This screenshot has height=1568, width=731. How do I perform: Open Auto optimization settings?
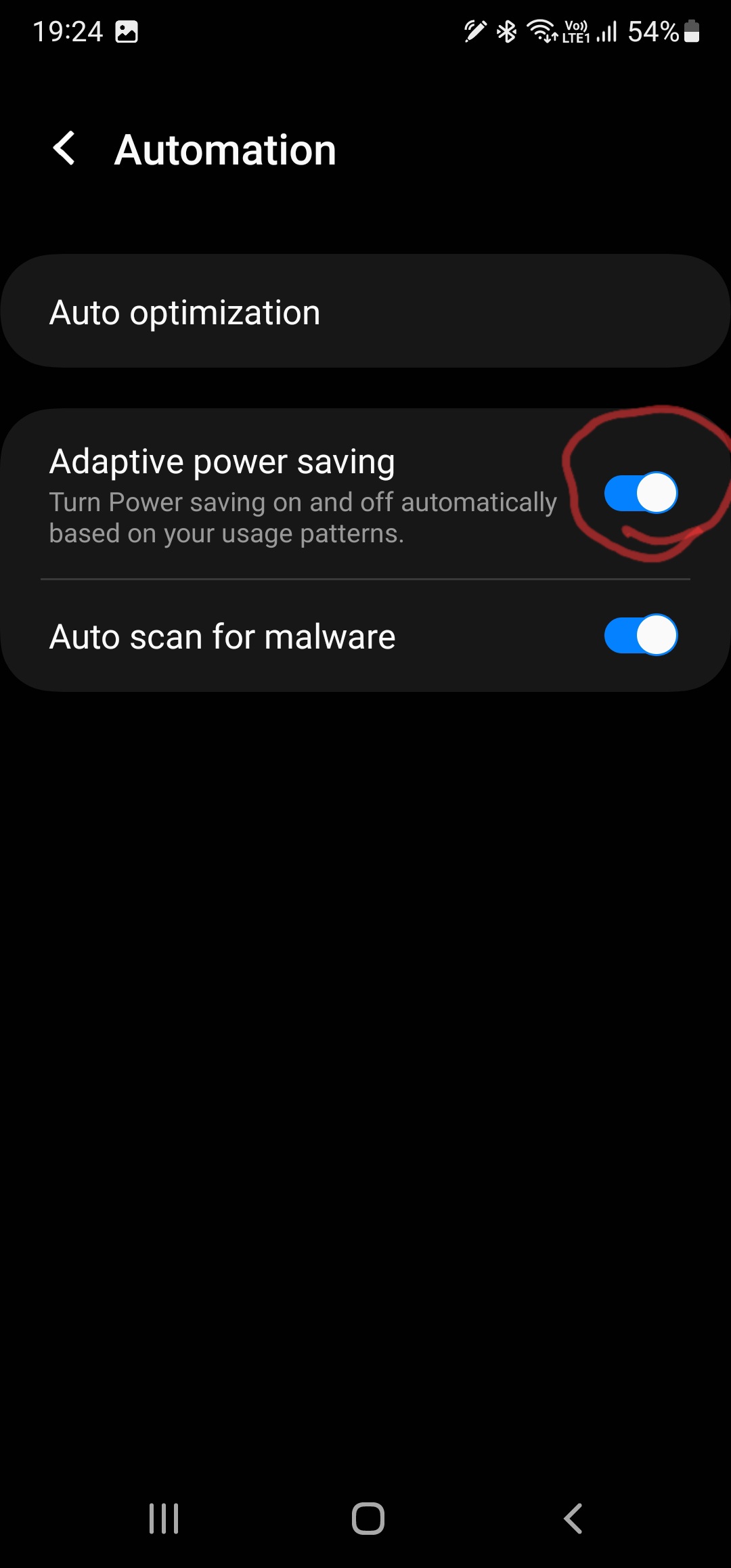365,312
